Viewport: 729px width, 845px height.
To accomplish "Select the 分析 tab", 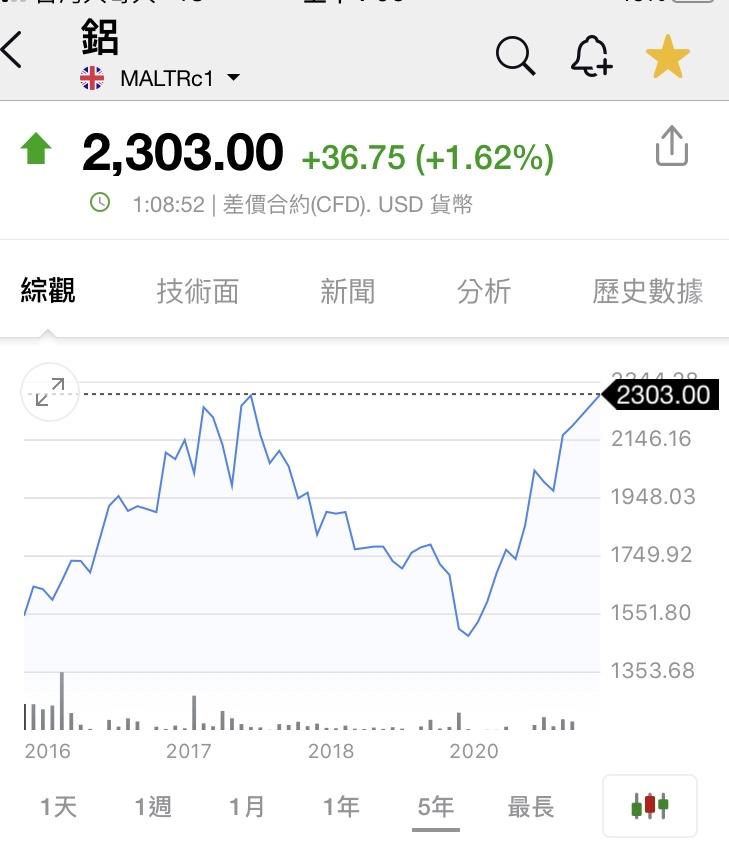I will (484, 291).
